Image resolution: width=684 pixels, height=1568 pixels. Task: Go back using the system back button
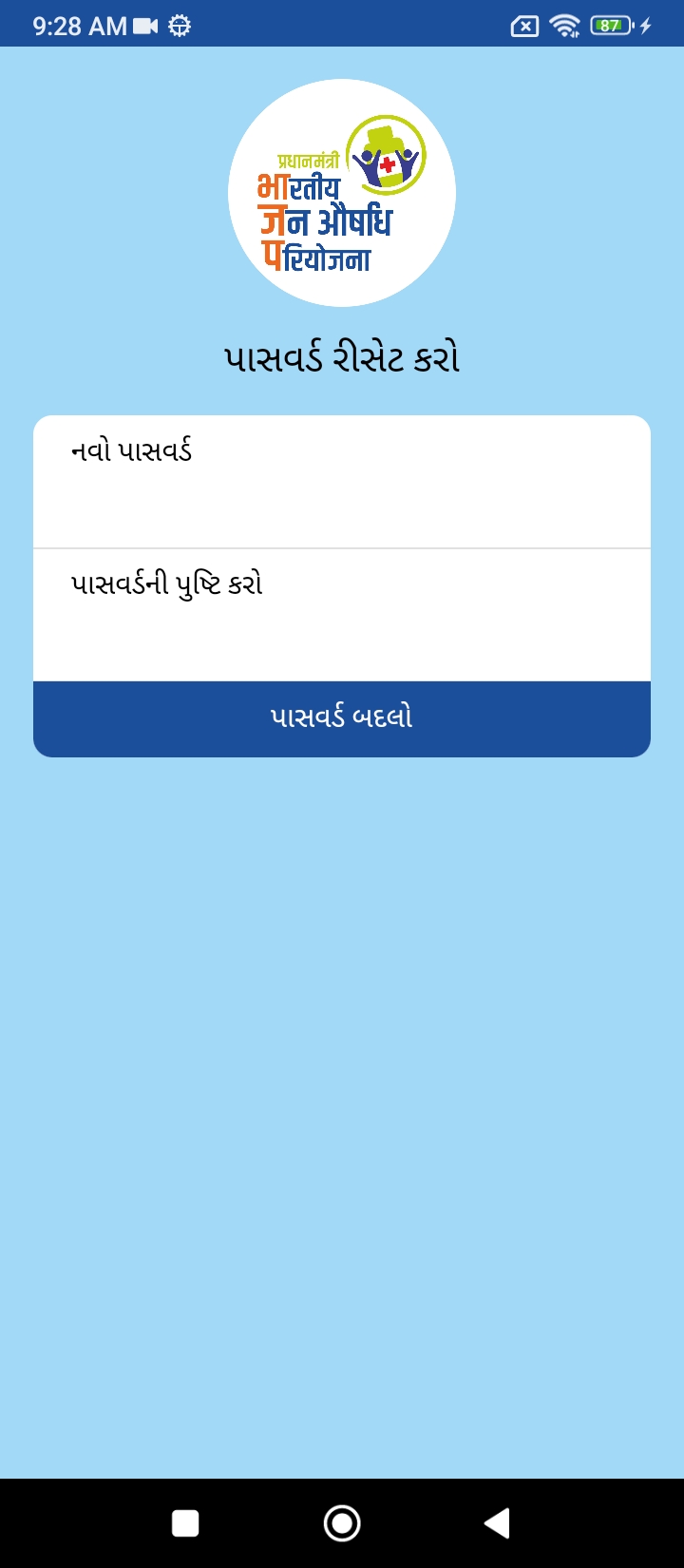tap(497, 1523)
